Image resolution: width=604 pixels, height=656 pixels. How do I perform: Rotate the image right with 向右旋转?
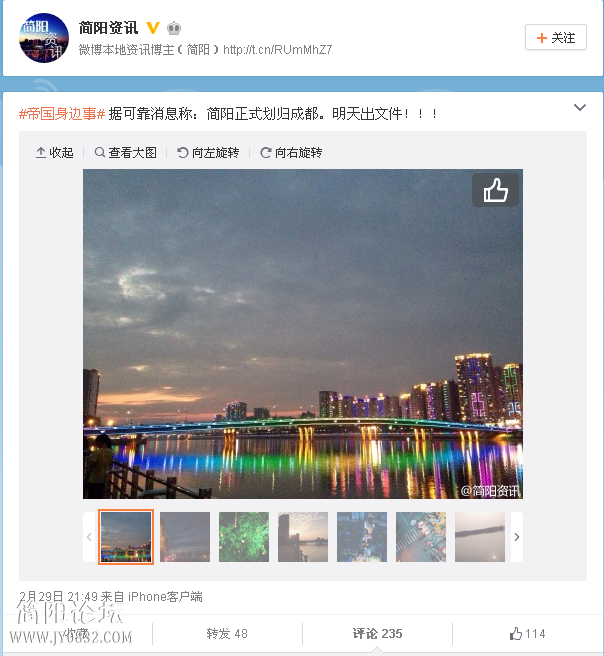(291, 153)
